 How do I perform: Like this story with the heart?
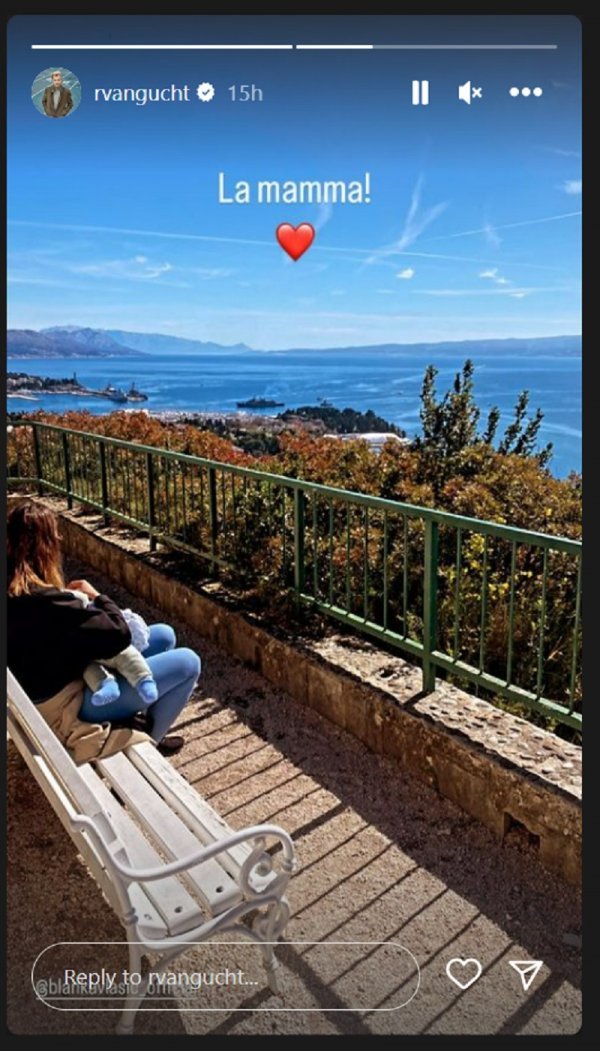click(x=463, y=974)
